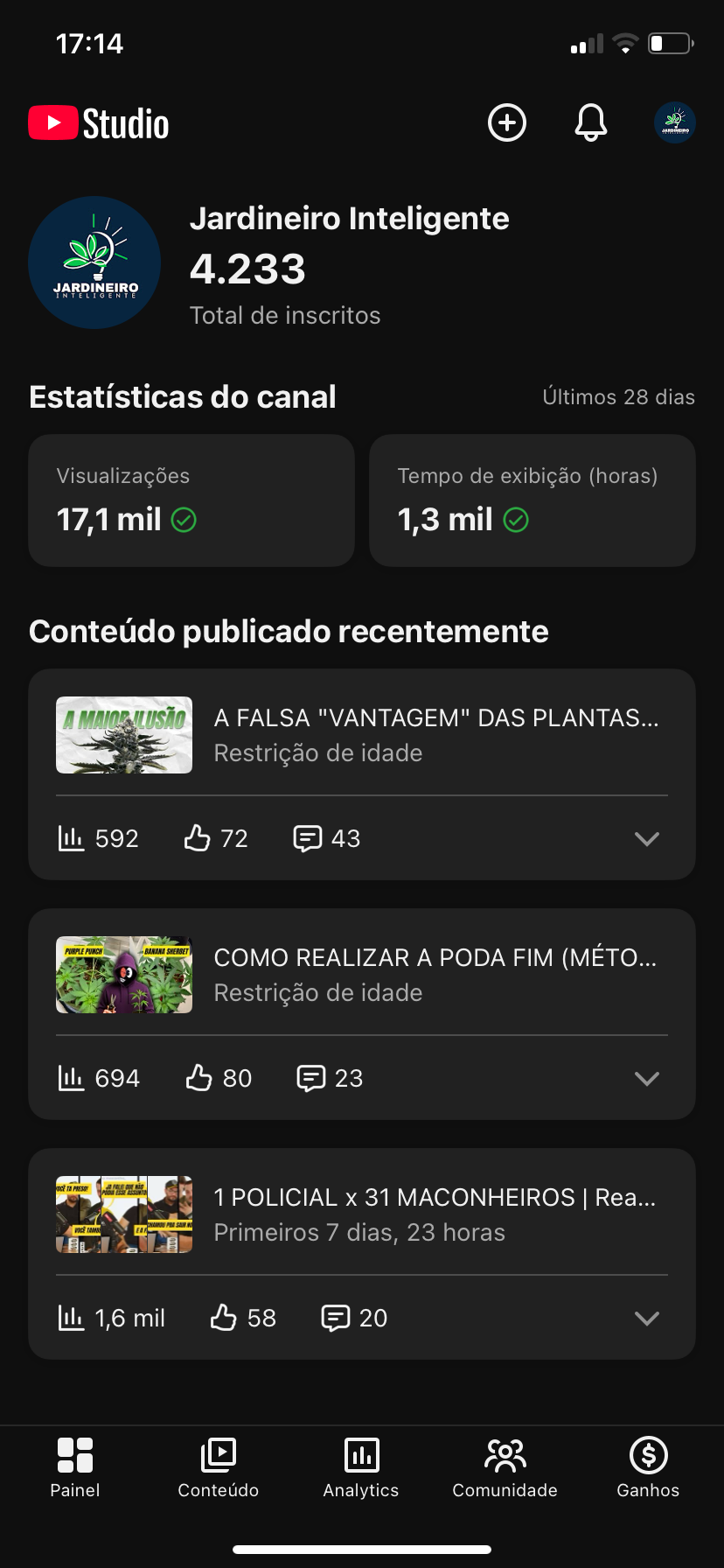Image resolution: width=724 pixels, height=1568 pixels.
Task: Tap the create plus icon
Action: coord(507,122)
